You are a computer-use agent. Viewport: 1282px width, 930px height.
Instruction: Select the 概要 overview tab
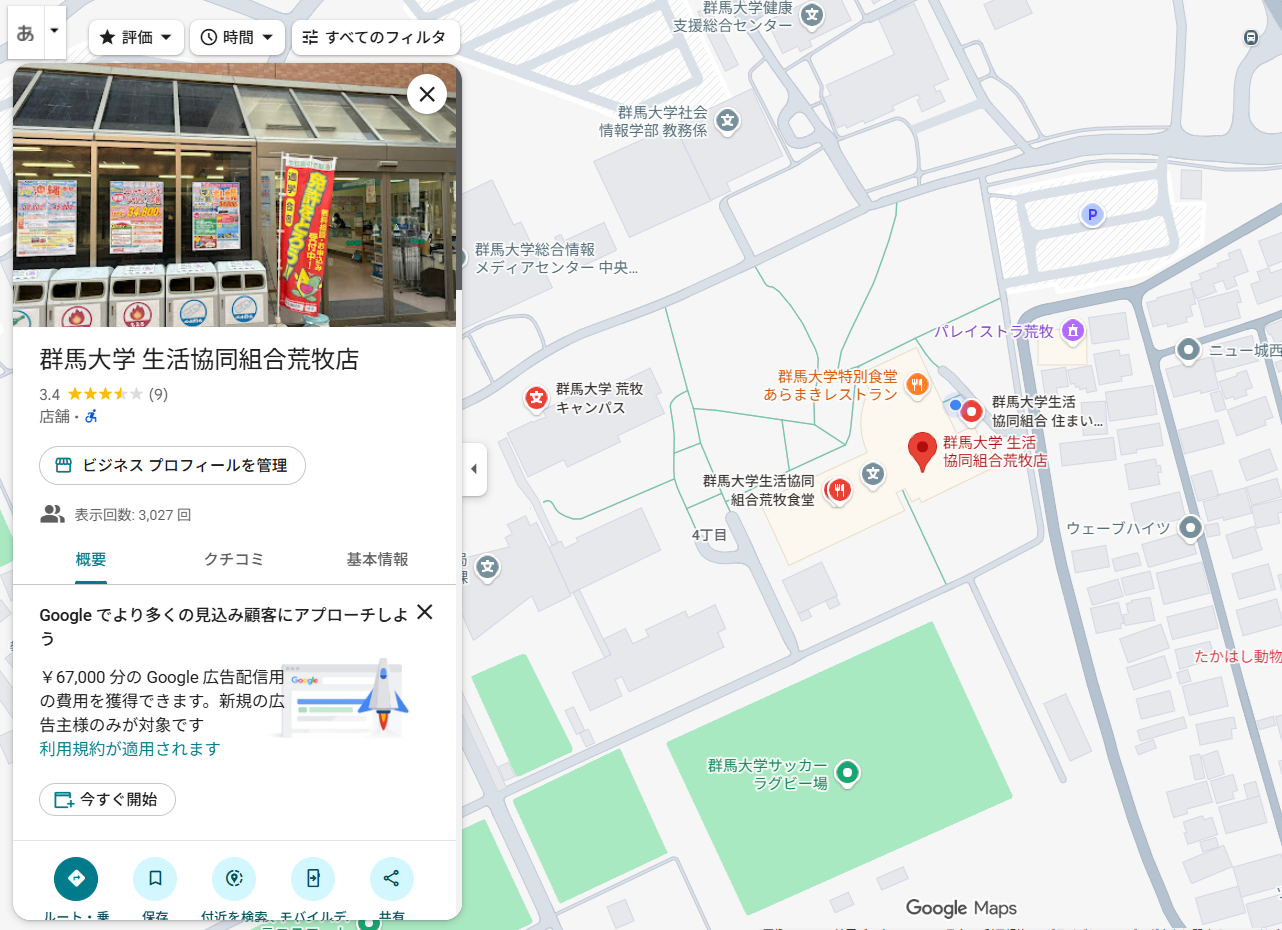[91, 560]
